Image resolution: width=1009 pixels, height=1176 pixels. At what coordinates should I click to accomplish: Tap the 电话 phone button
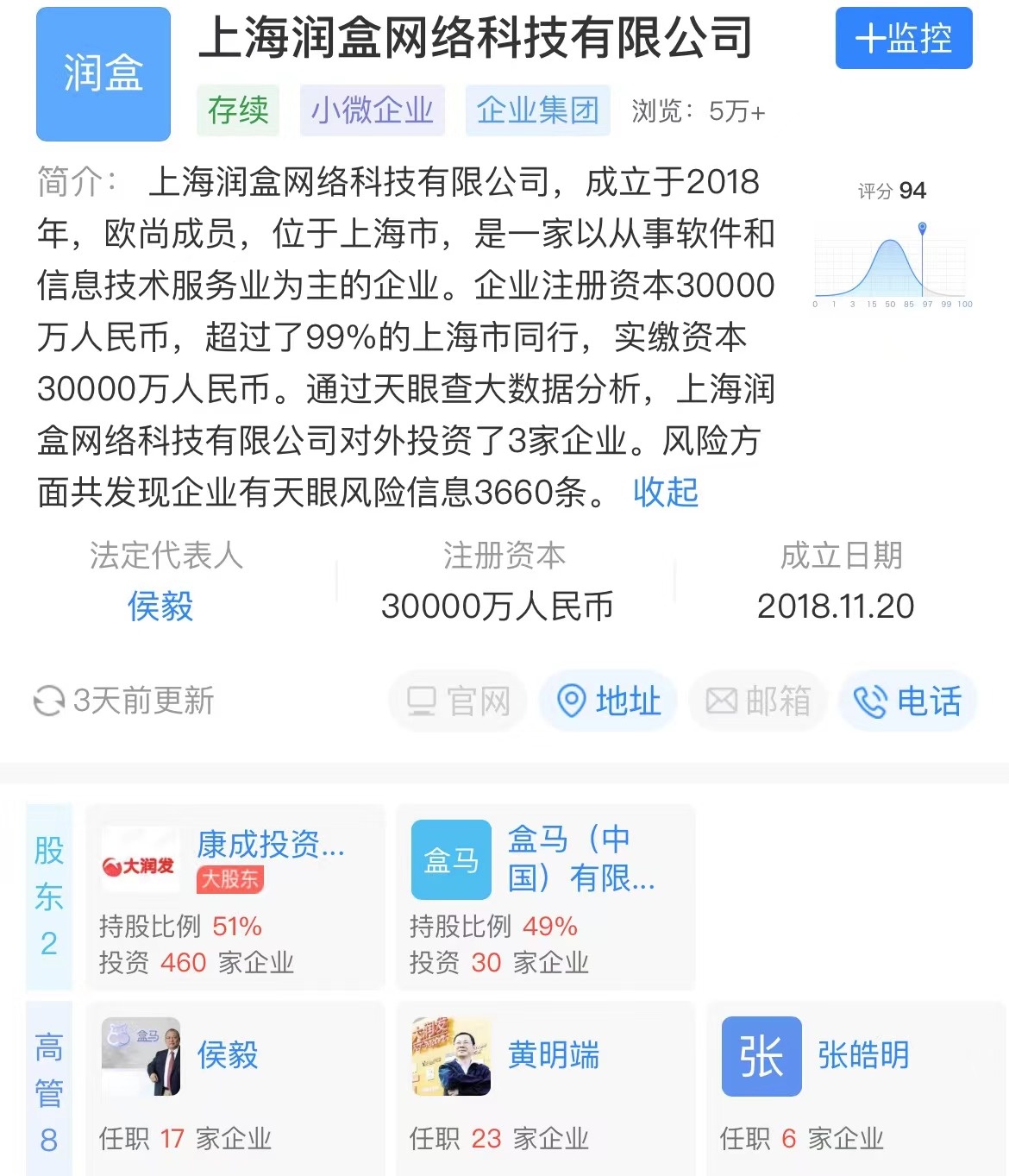click(x=907, y=701)
